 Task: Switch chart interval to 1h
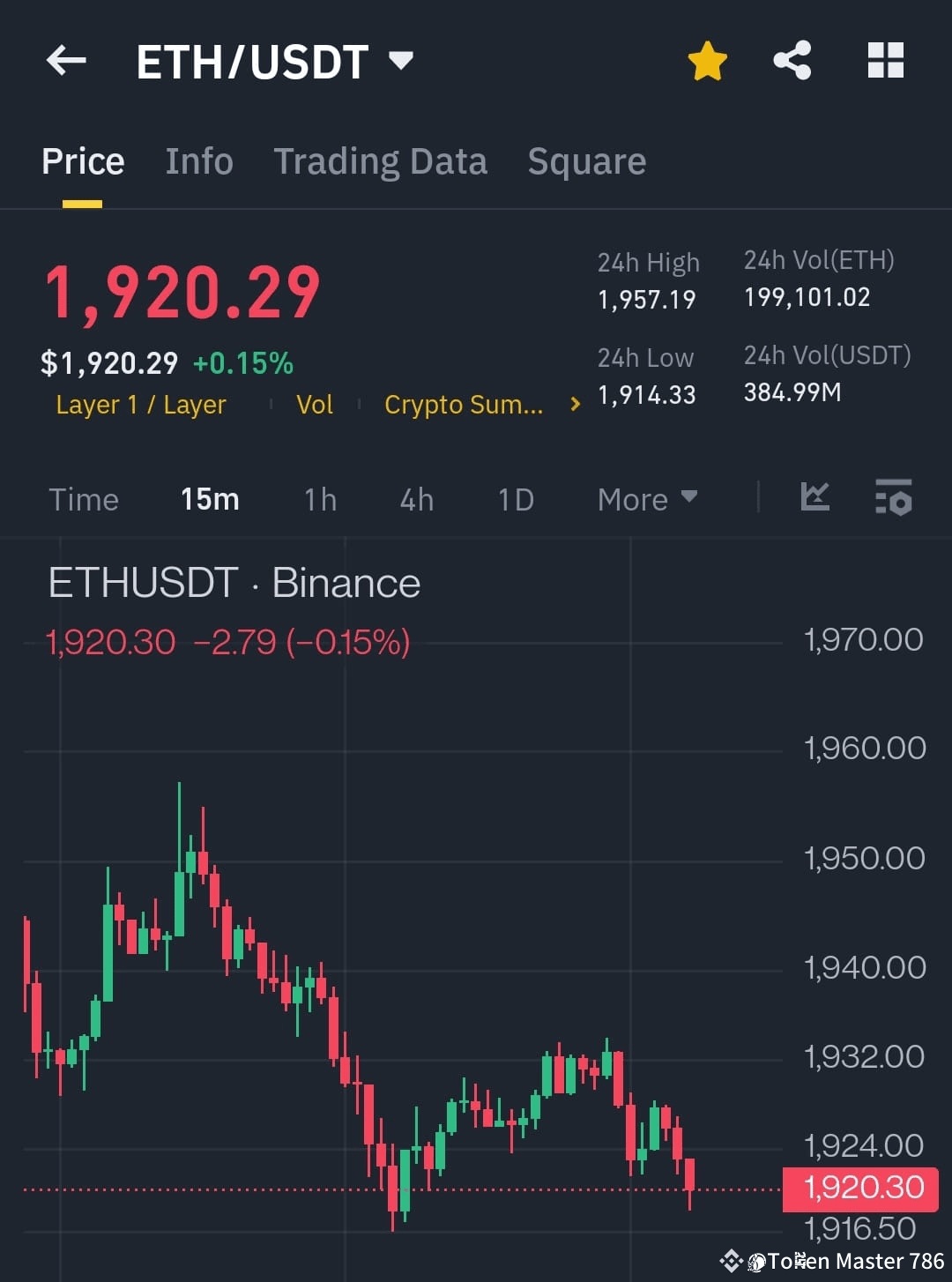click(319, 498)
